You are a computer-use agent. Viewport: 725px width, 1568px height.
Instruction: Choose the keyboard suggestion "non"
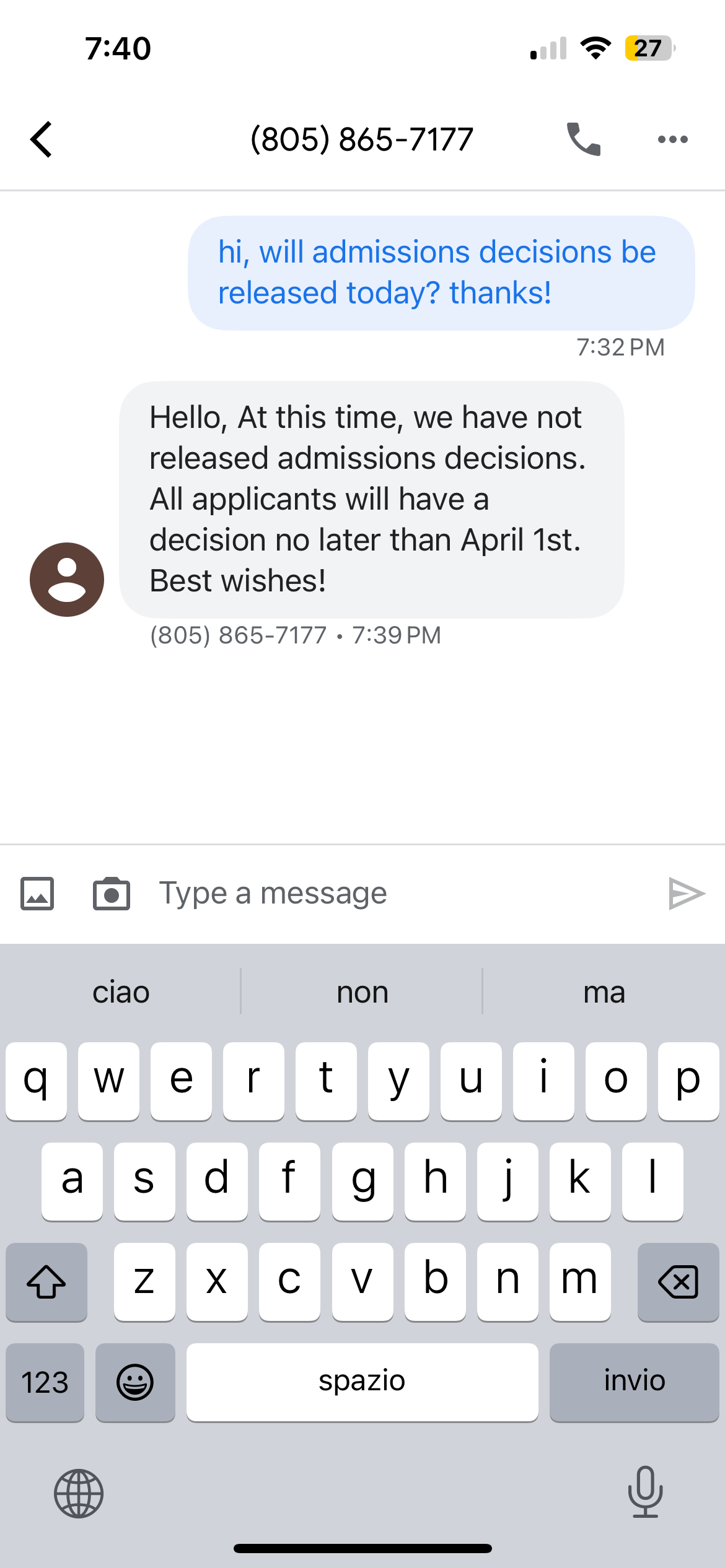(362, 992)
